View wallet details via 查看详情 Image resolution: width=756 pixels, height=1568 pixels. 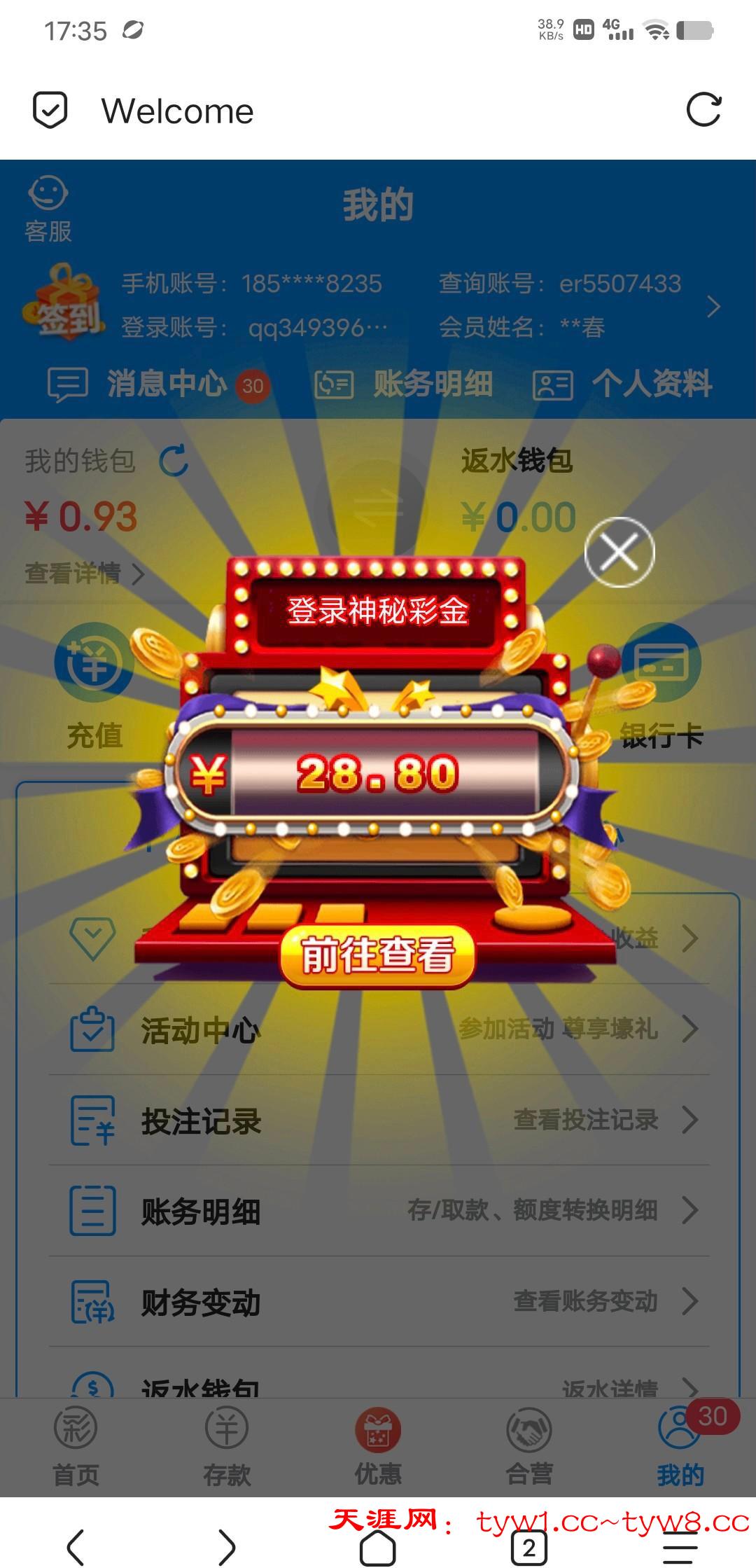[x=84, y=574]
